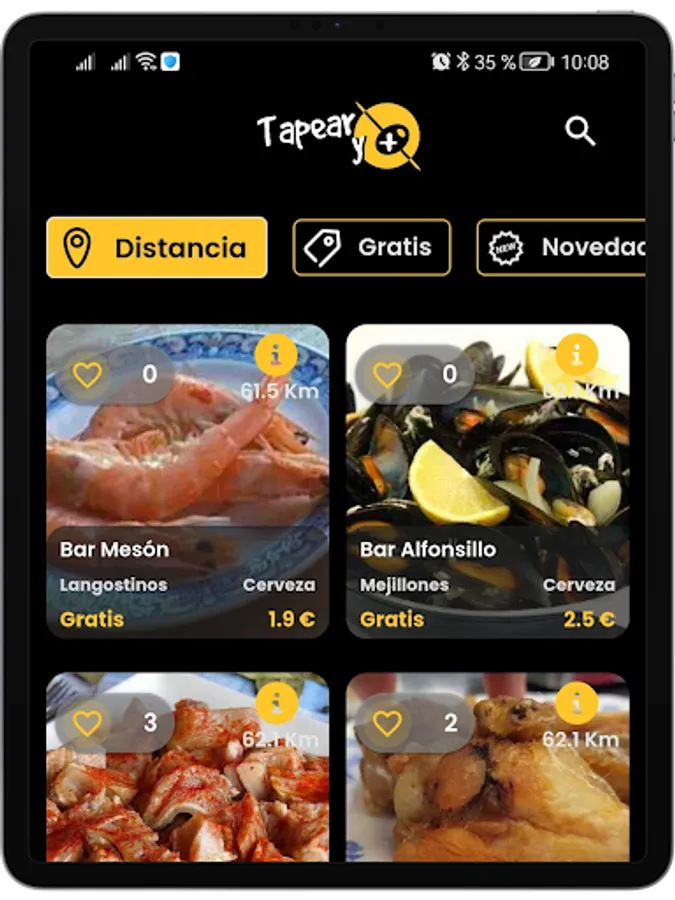675x900 pixels.
Task: Show info for Bar Alfonsillo
Action: click(576, 354)
